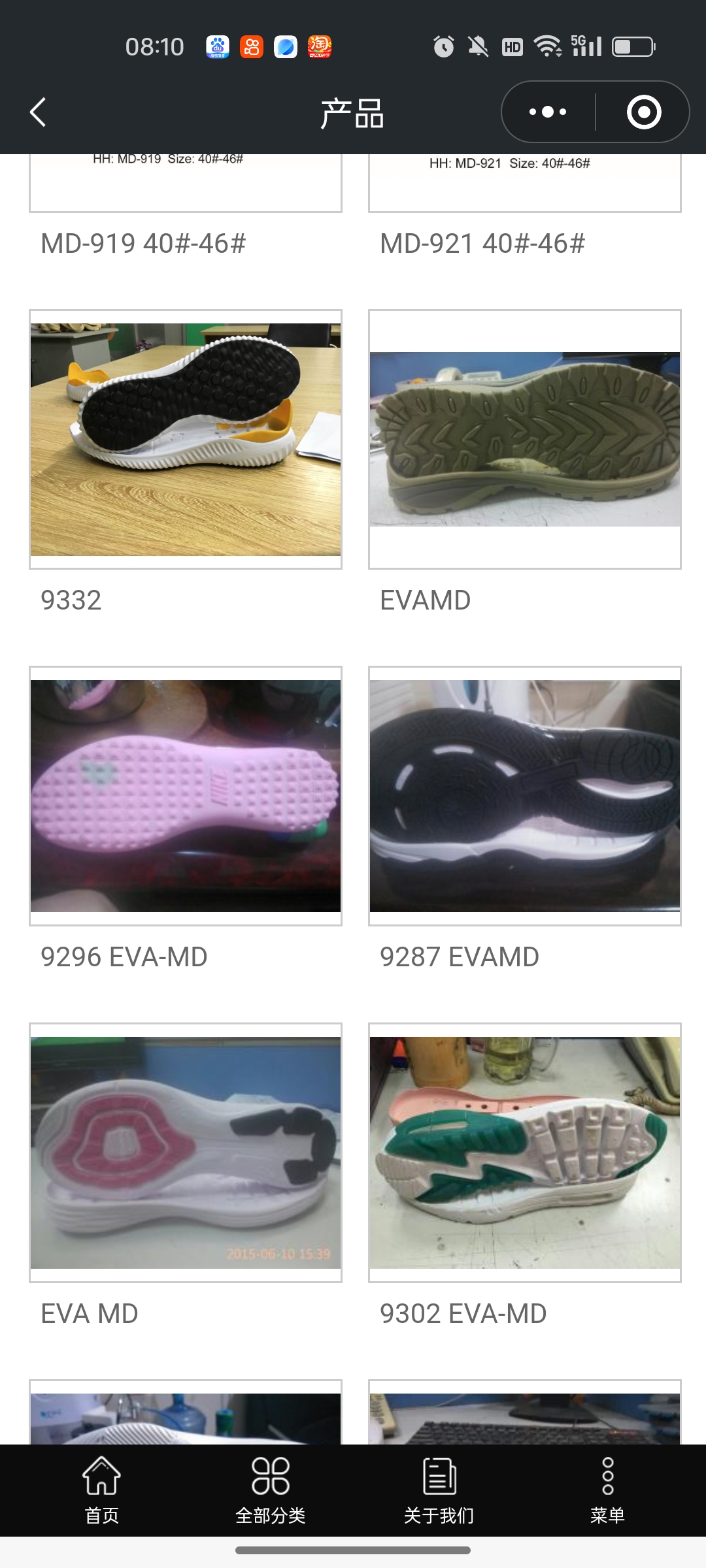This screenshot has width=706, height=1568.
Task: View the EVA MD product card
Action: coord(186,1152)
